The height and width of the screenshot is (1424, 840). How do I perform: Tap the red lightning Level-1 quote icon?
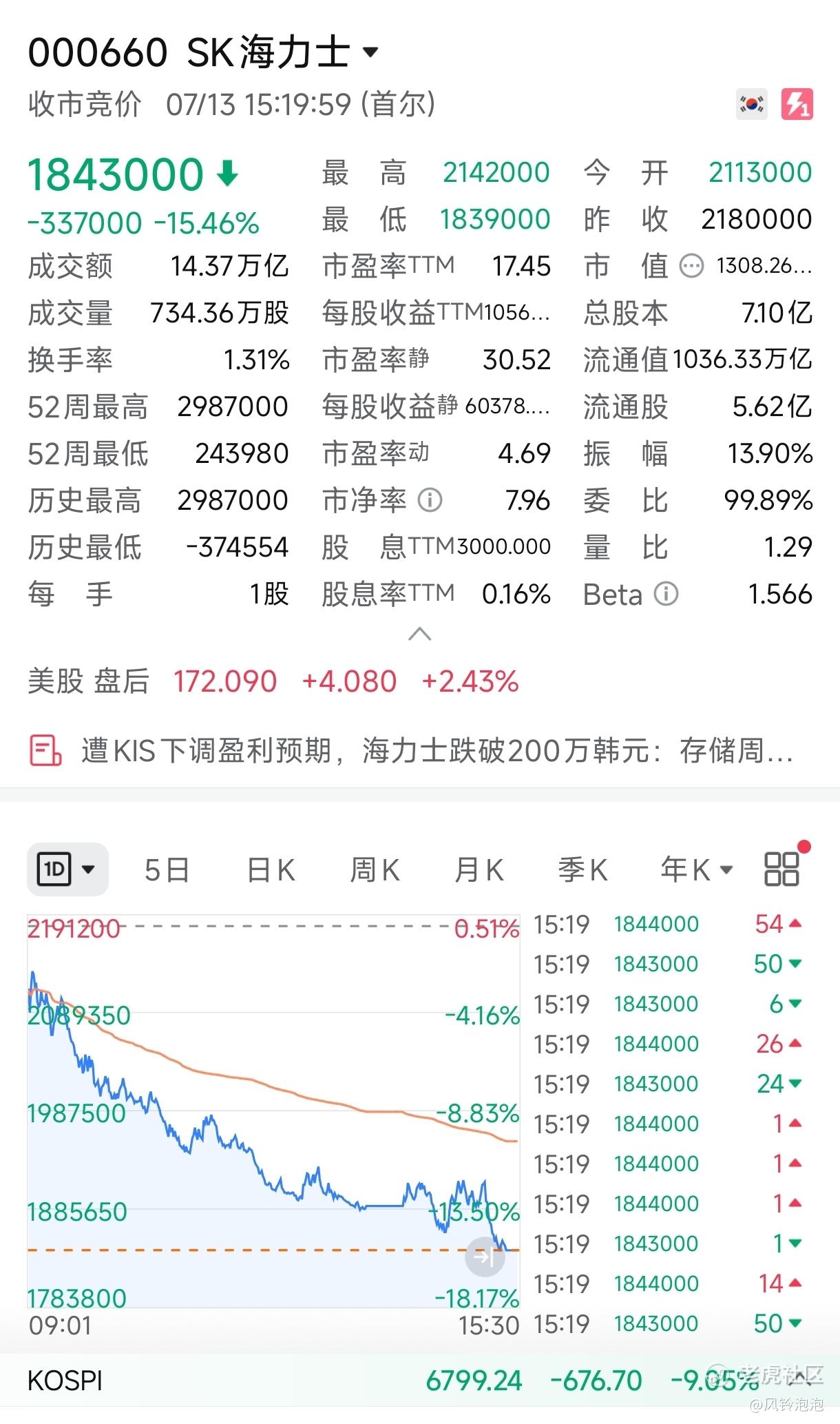797,105
